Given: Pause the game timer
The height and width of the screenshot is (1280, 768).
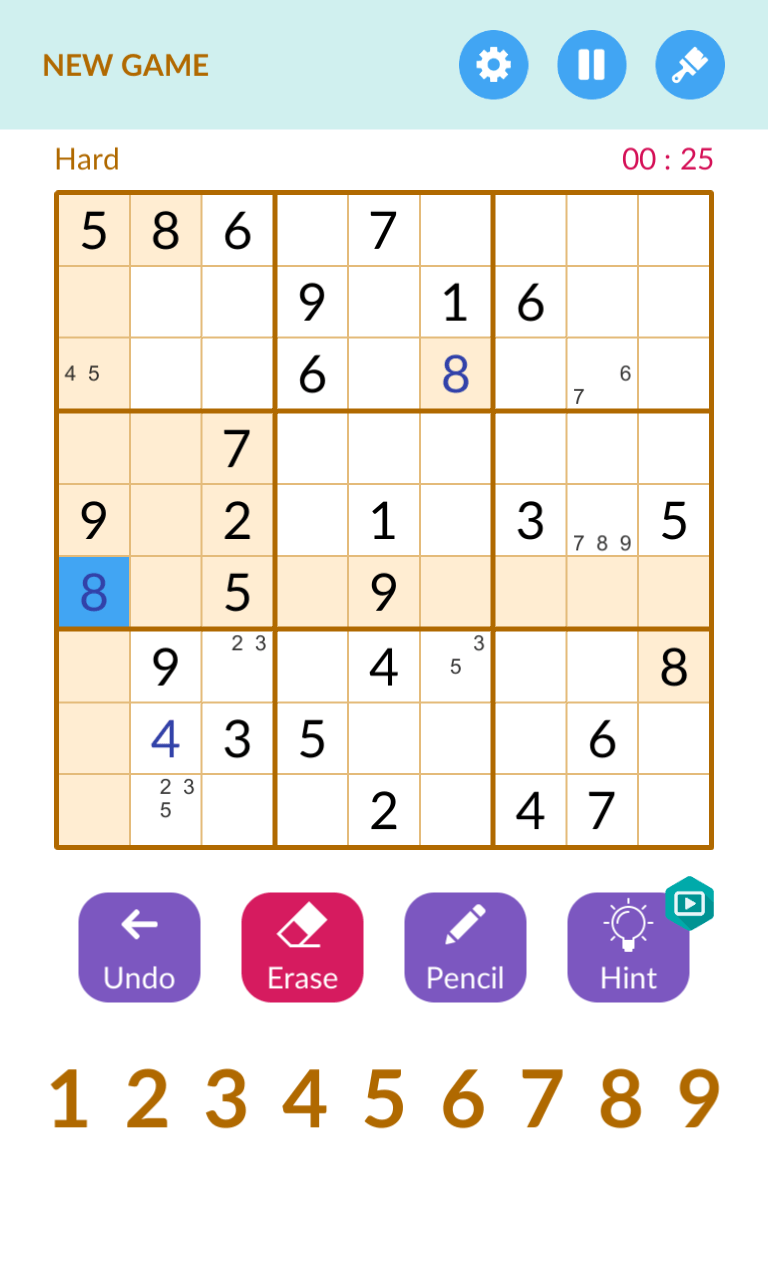Looking at the screenshot, I should pos(591,65).
